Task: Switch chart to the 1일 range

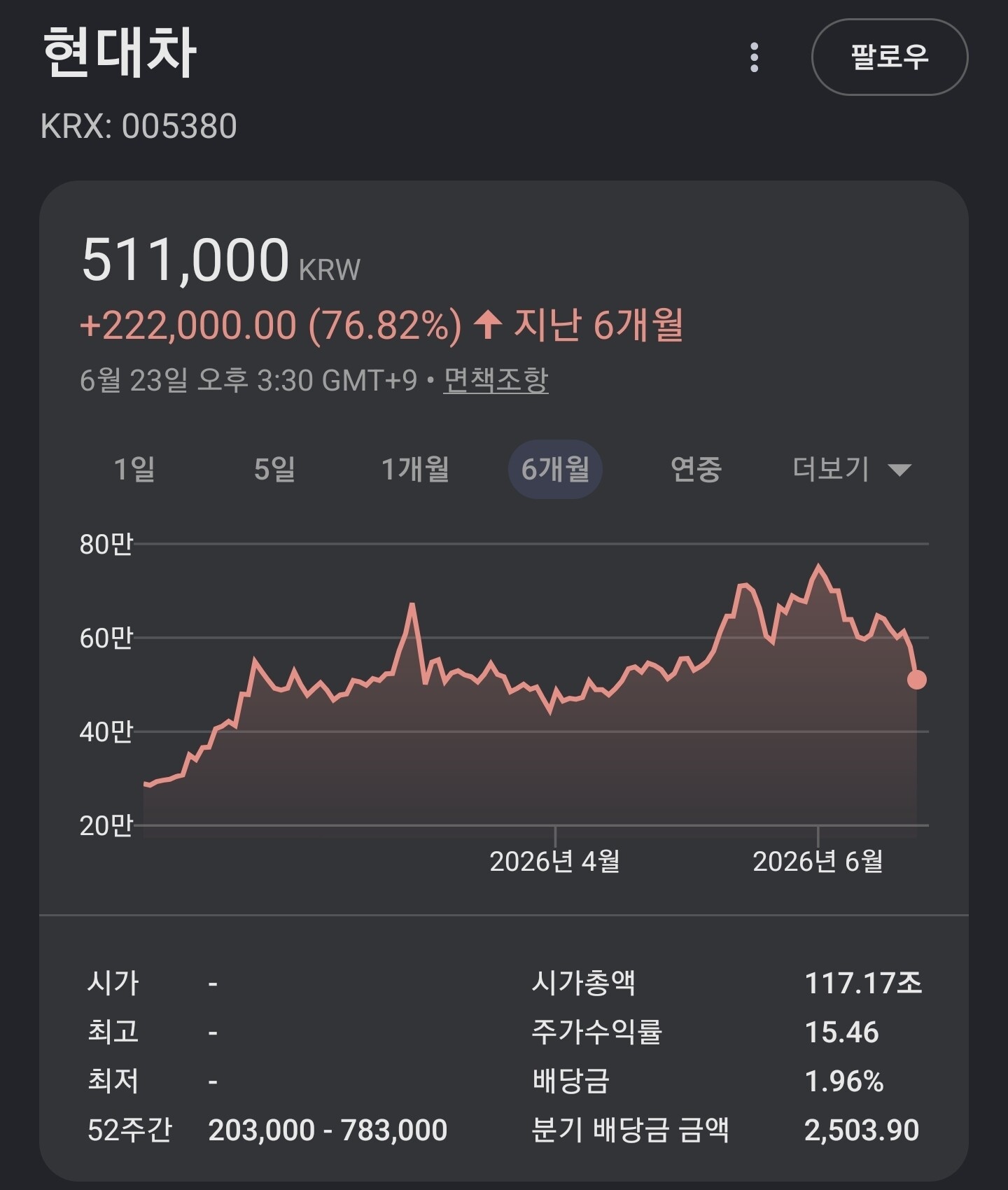Action: pos(134,469)
